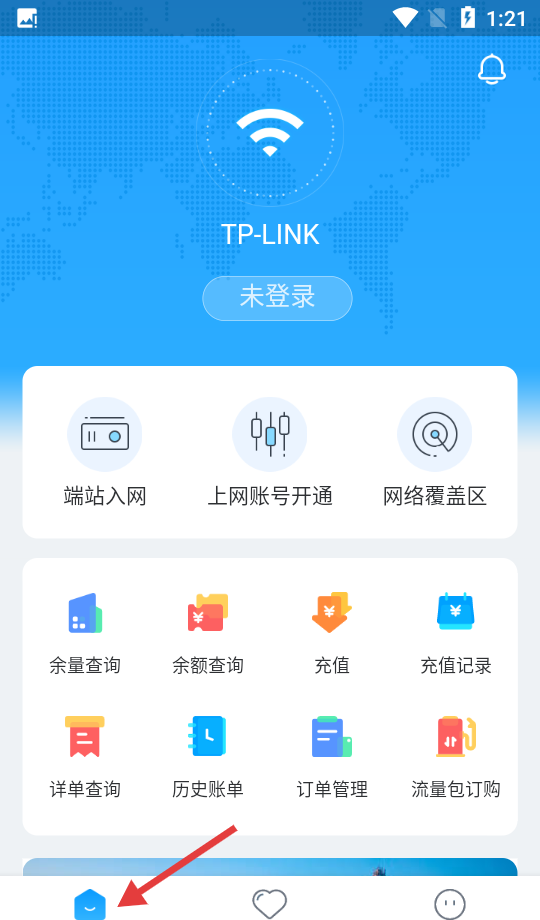
Task: Open 流量包订购
Action: click(x=455, y=757)
